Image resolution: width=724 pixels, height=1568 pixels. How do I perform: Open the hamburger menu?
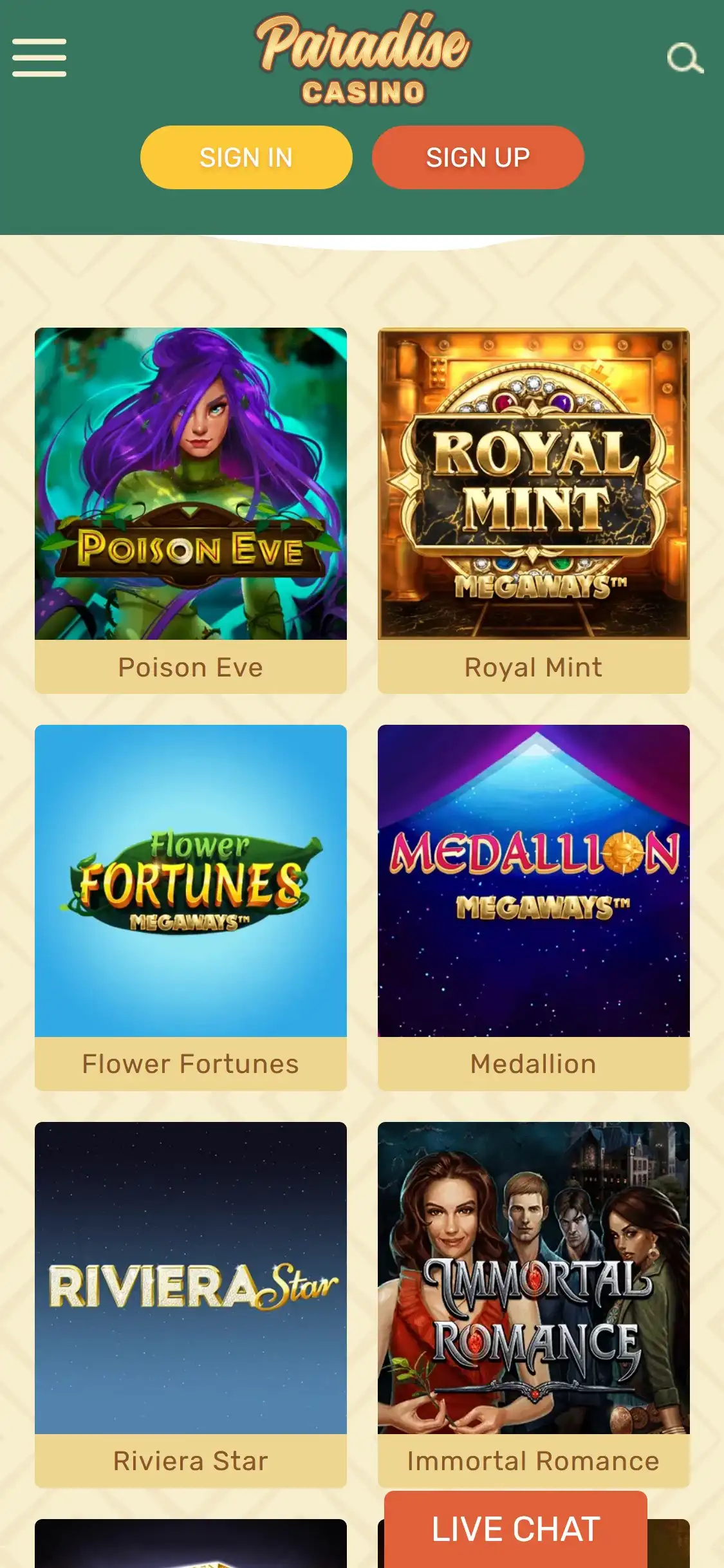[x=39, y=57]
